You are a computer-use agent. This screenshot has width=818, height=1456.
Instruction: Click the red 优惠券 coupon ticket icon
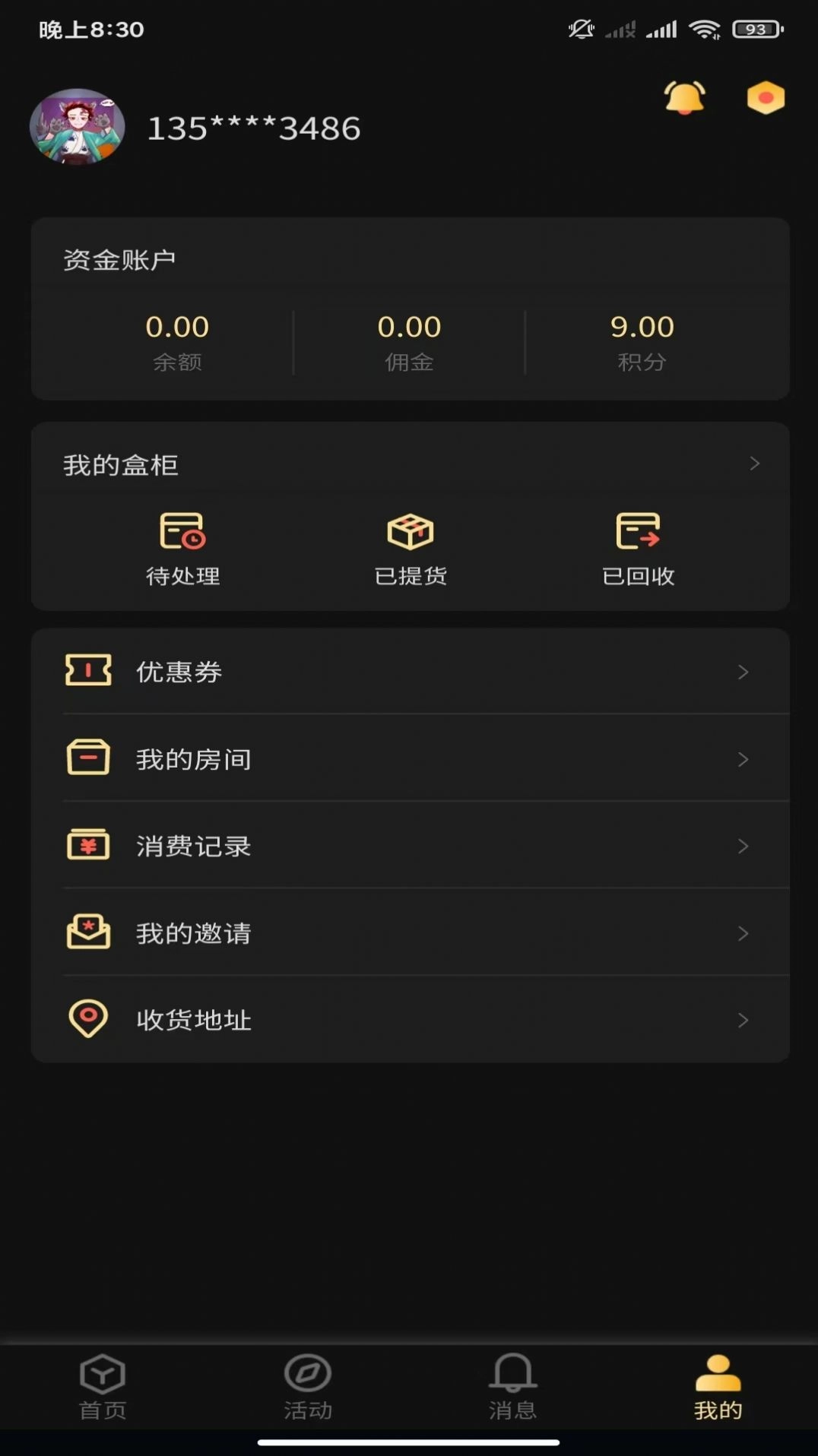pos(88,671)
